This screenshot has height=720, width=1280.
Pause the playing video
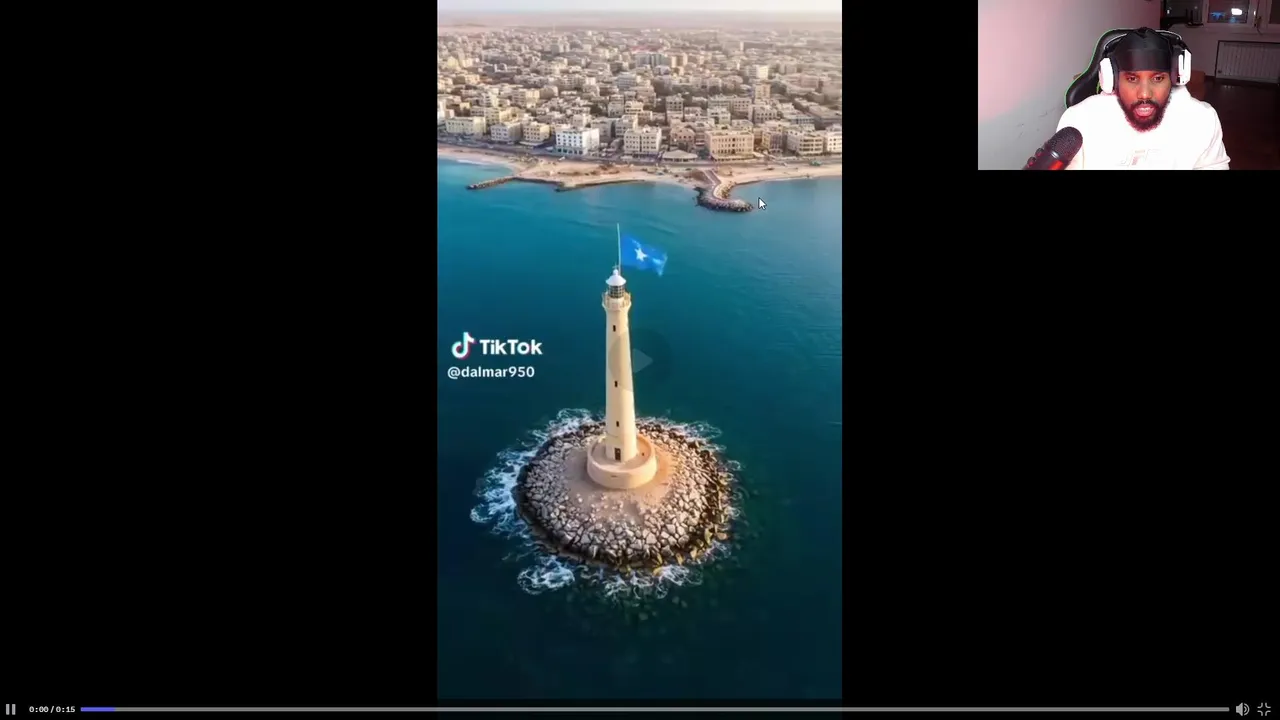11,709
